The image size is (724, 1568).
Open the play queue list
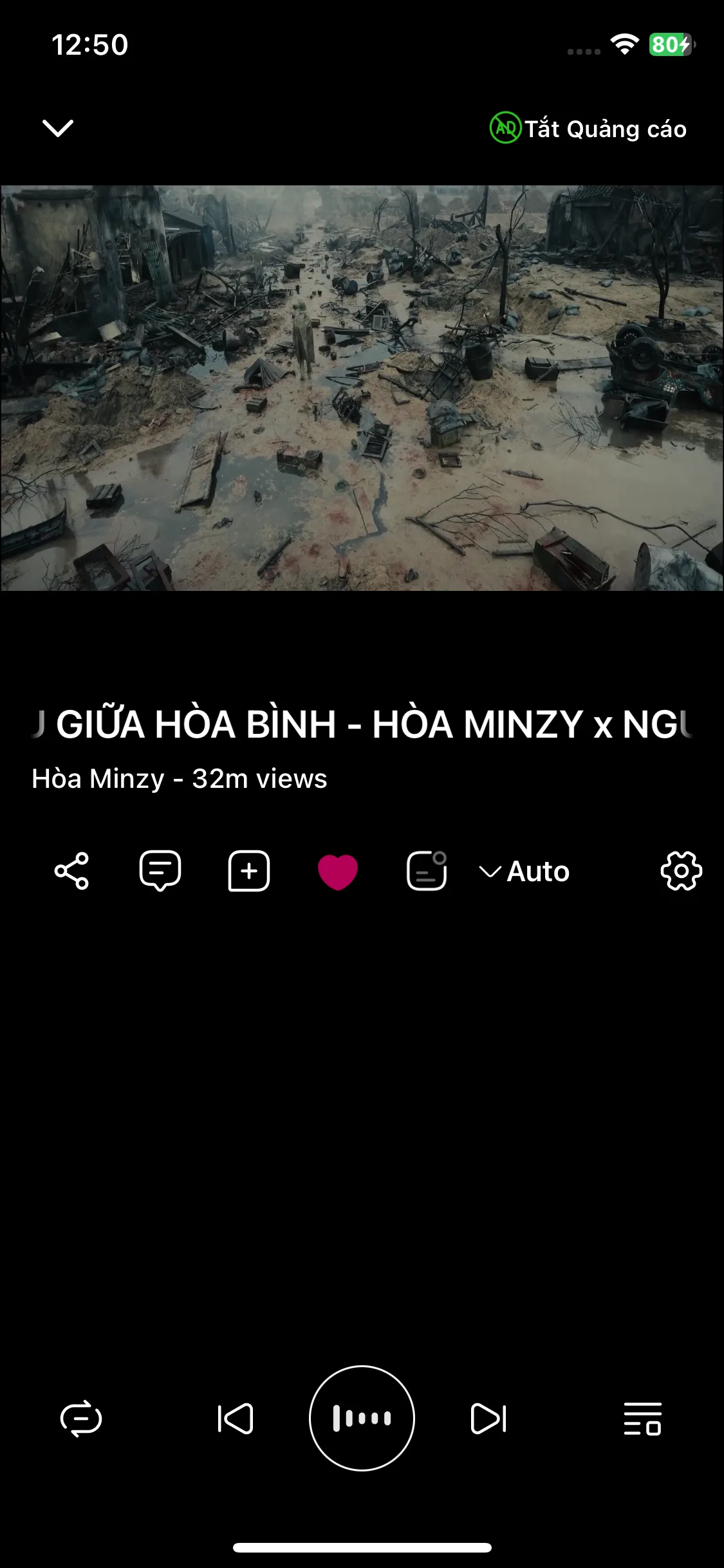(x=642, y=1419)
